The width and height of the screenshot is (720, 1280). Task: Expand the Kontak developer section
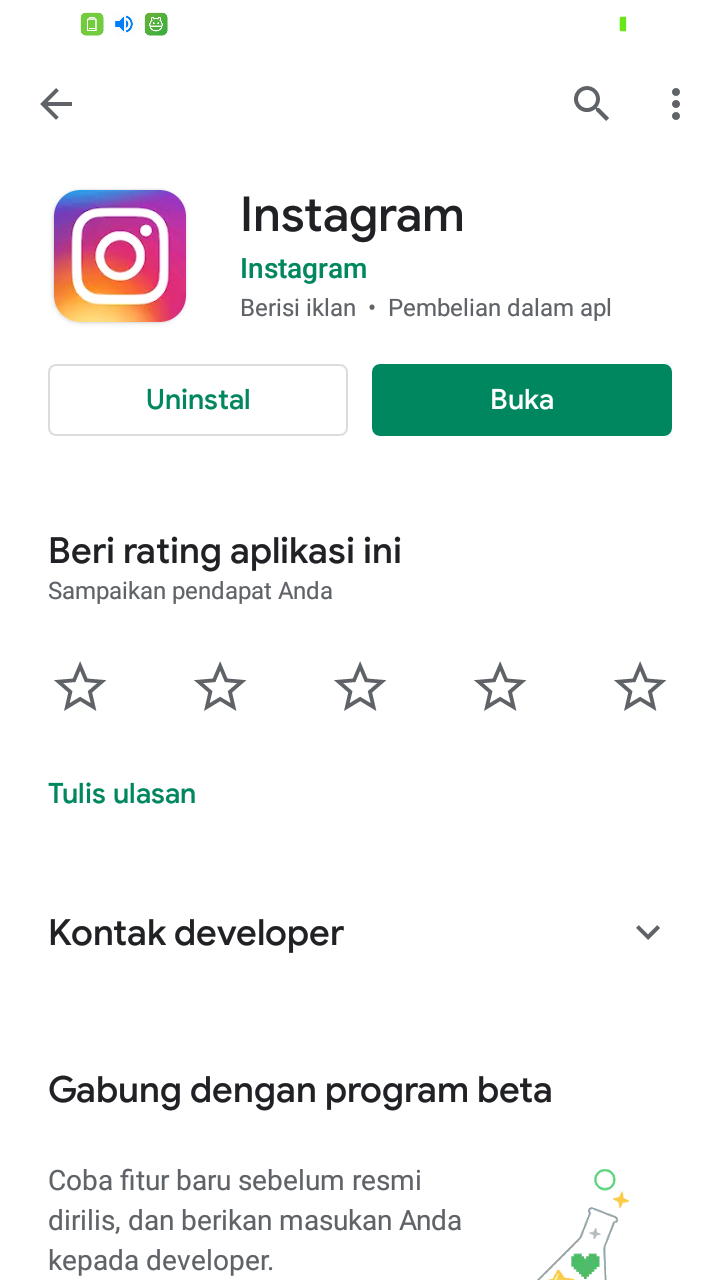click(x=648, y=932)
